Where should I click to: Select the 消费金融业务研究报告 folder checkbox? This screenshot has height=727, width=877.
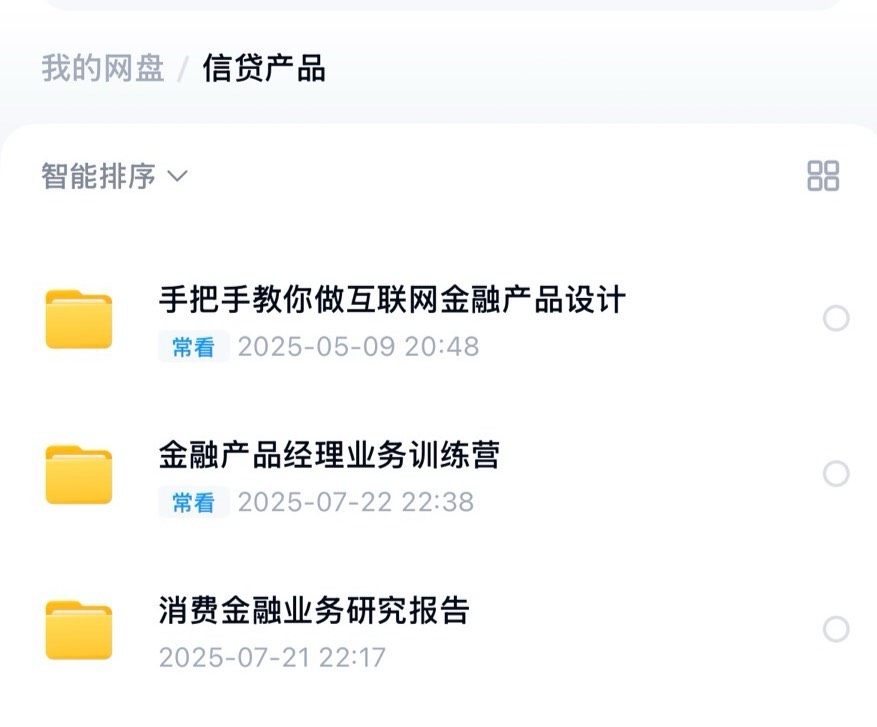835,629
